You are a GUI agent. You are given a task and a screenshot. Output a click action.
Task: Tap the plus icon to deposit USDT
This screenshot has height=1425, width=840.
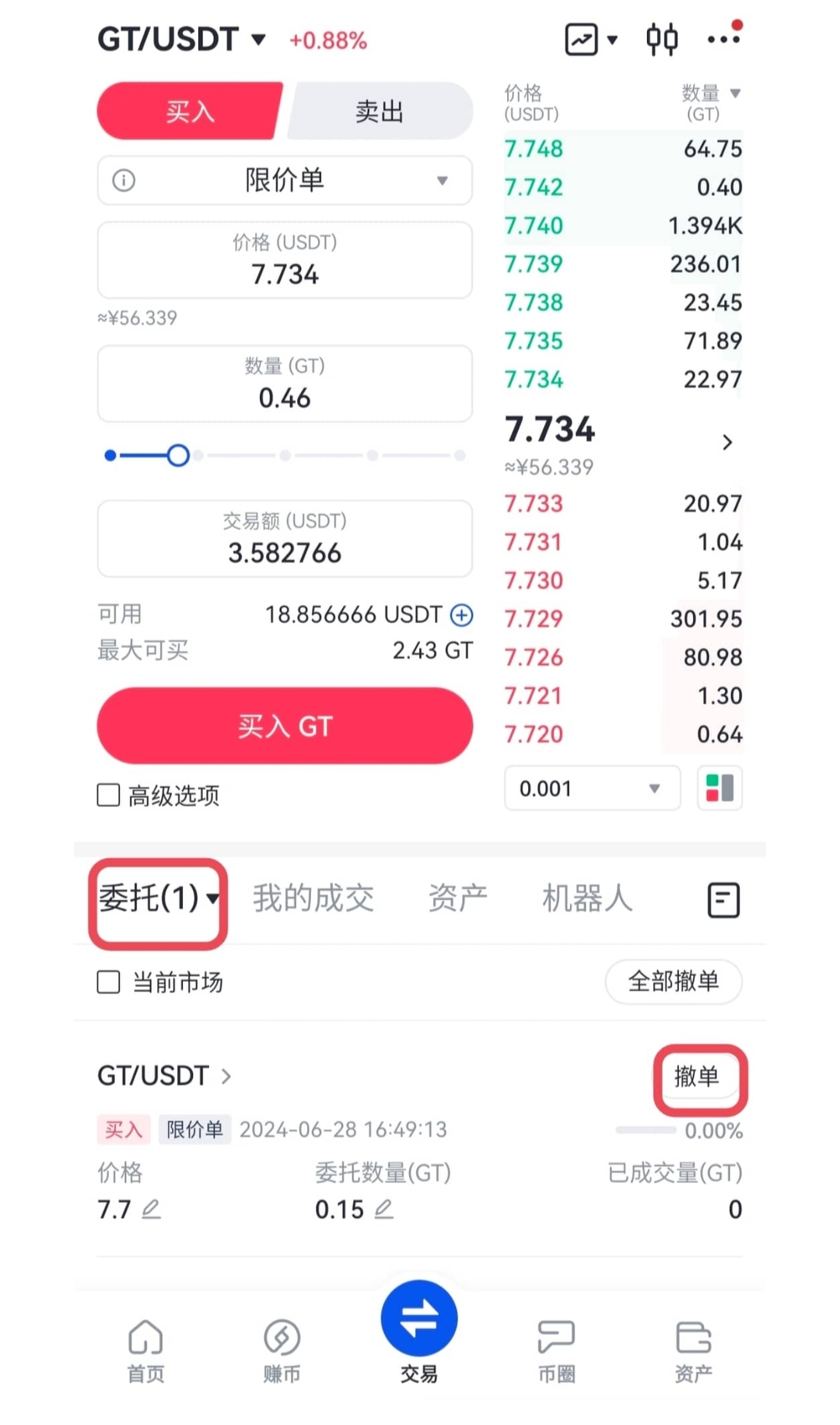[460, 614]
